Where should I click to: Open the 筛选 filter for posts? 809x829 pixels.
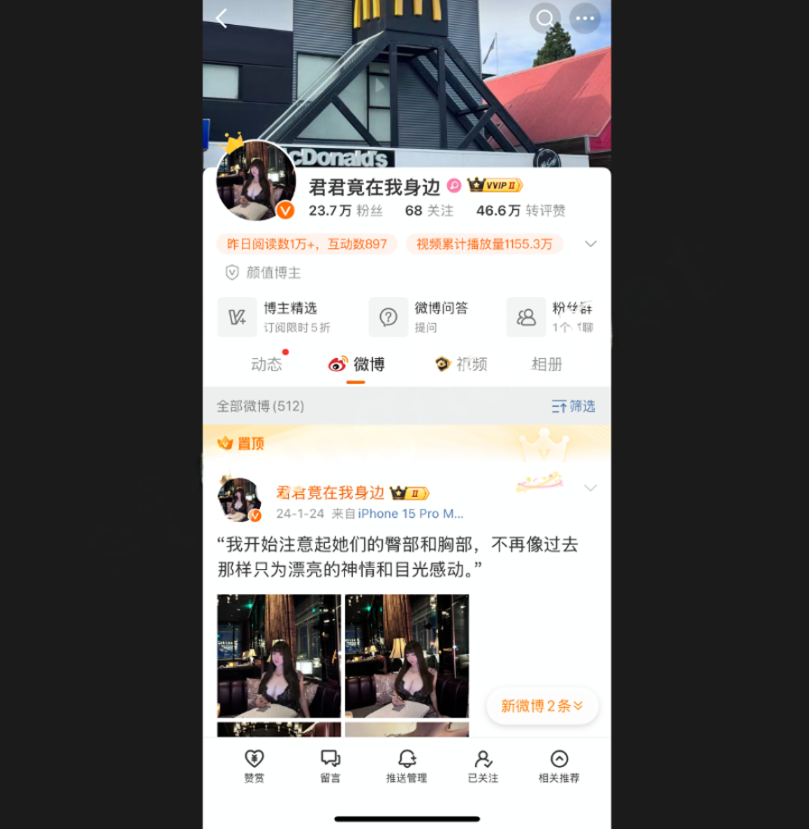click(x=573, y=406)
